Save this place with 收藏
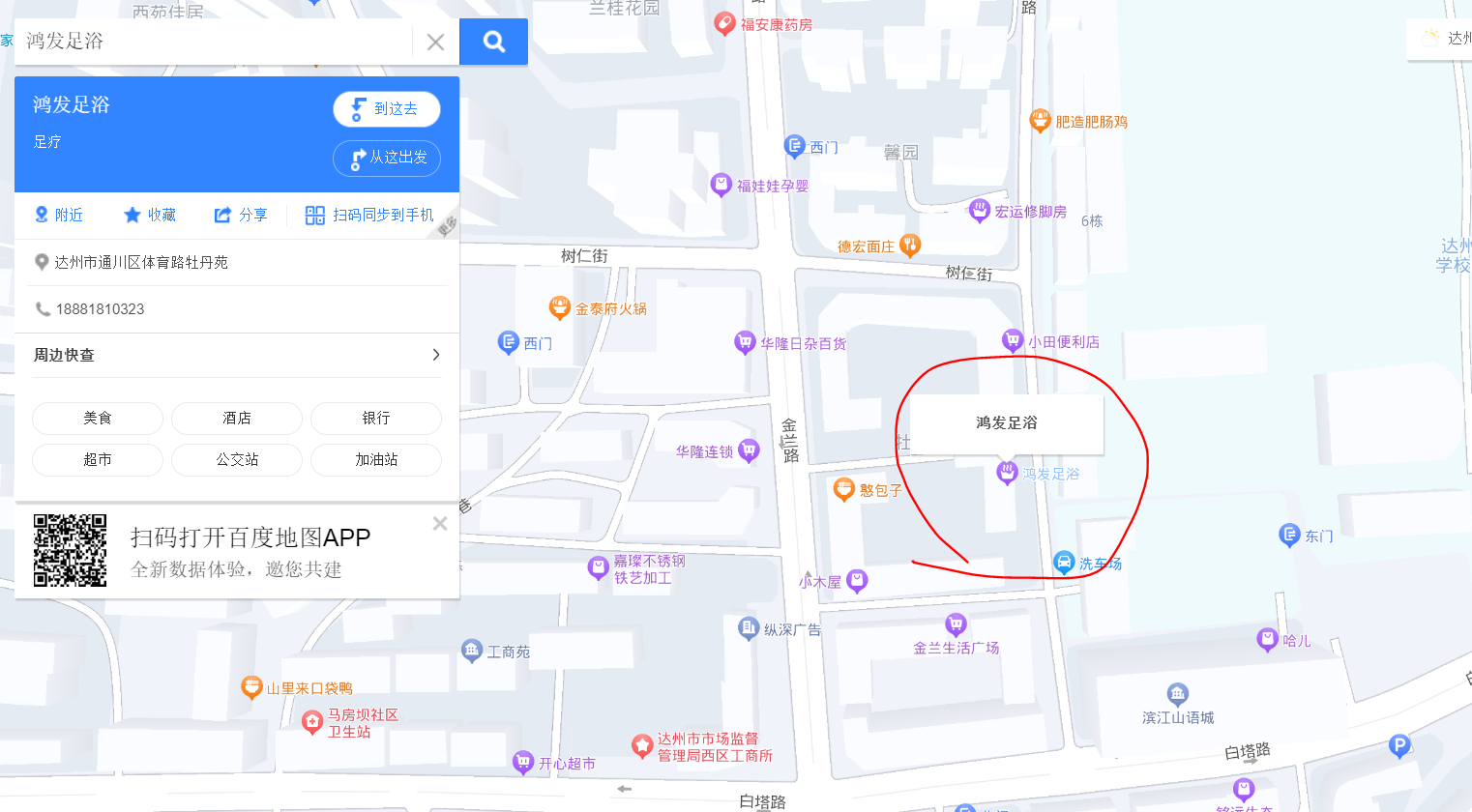The width and height of the screenshot is (1472, 812). pyautogui.click(x=150, y=215)
